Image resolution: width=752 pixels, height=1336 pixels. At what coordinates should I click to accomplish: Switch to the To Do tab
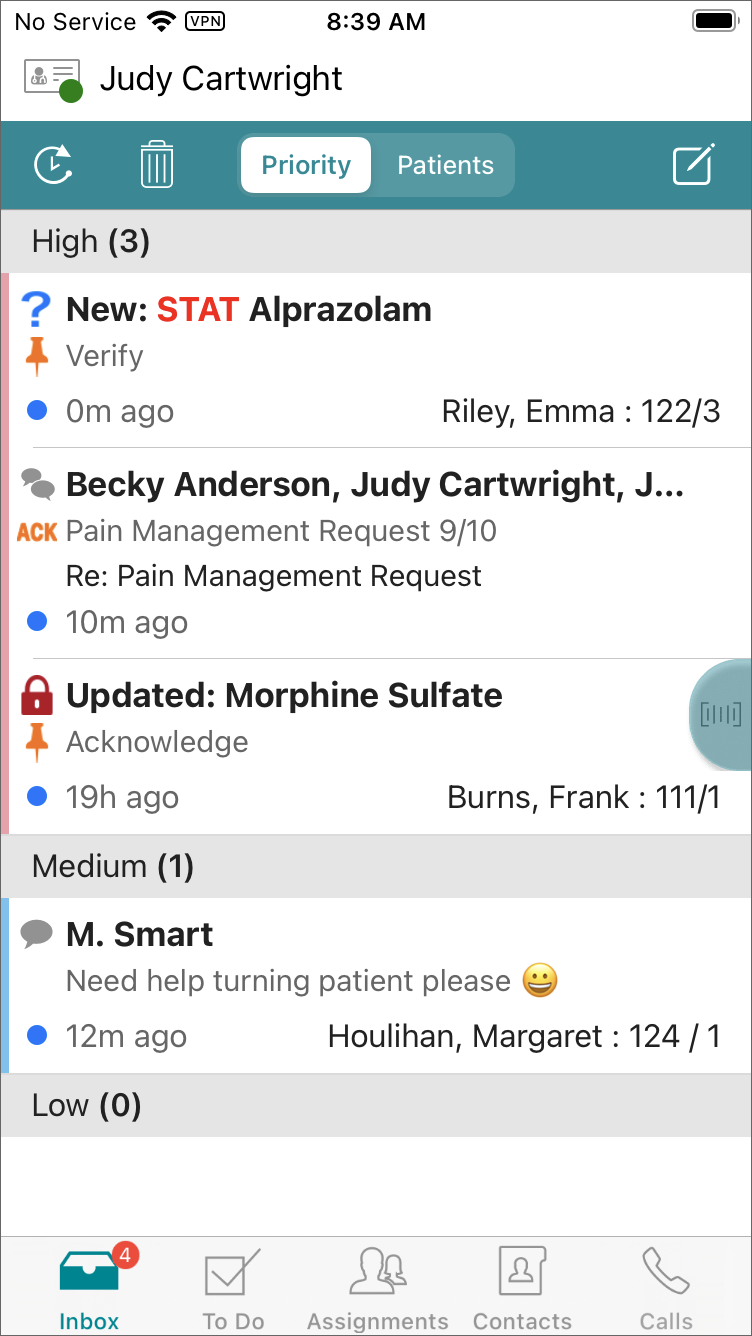coord(233,1288)
